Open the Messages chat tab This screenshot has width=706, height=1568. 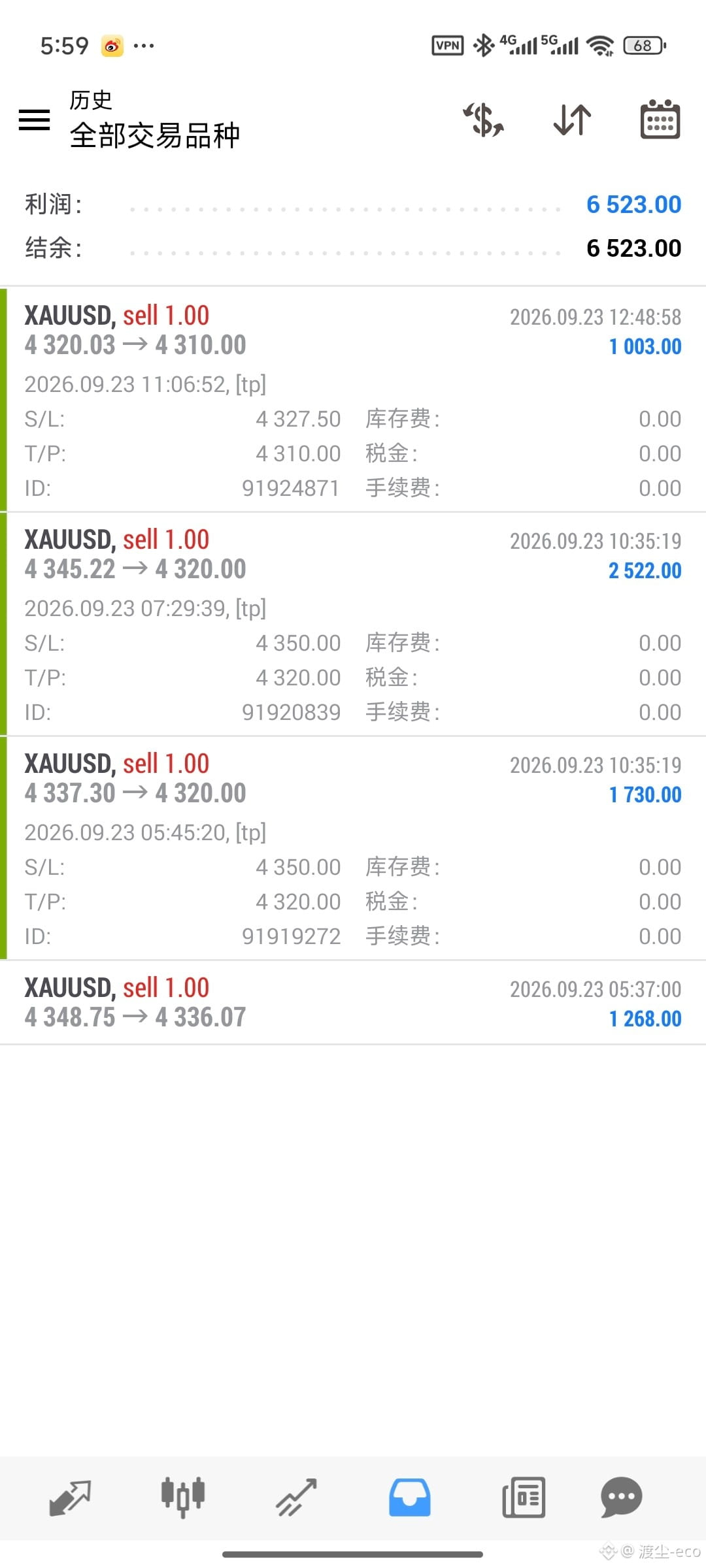(x=621, y=1497)
